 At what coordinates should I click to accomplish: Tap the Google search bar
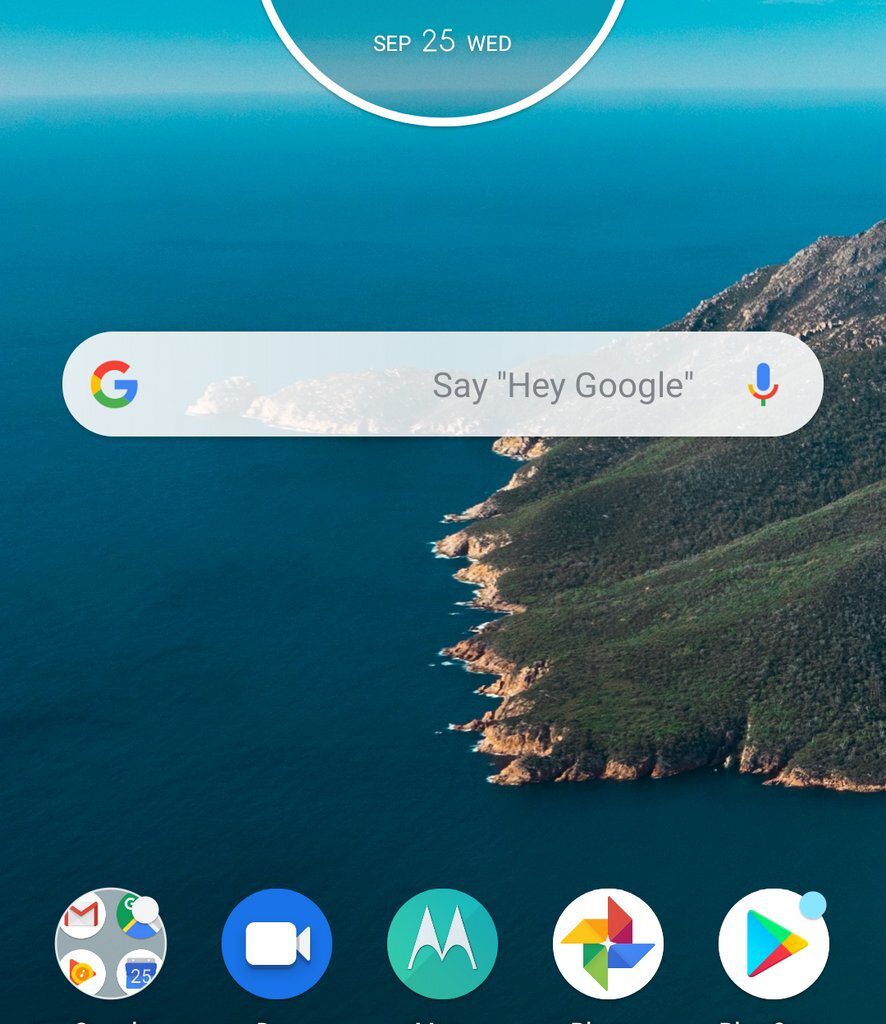420,385
